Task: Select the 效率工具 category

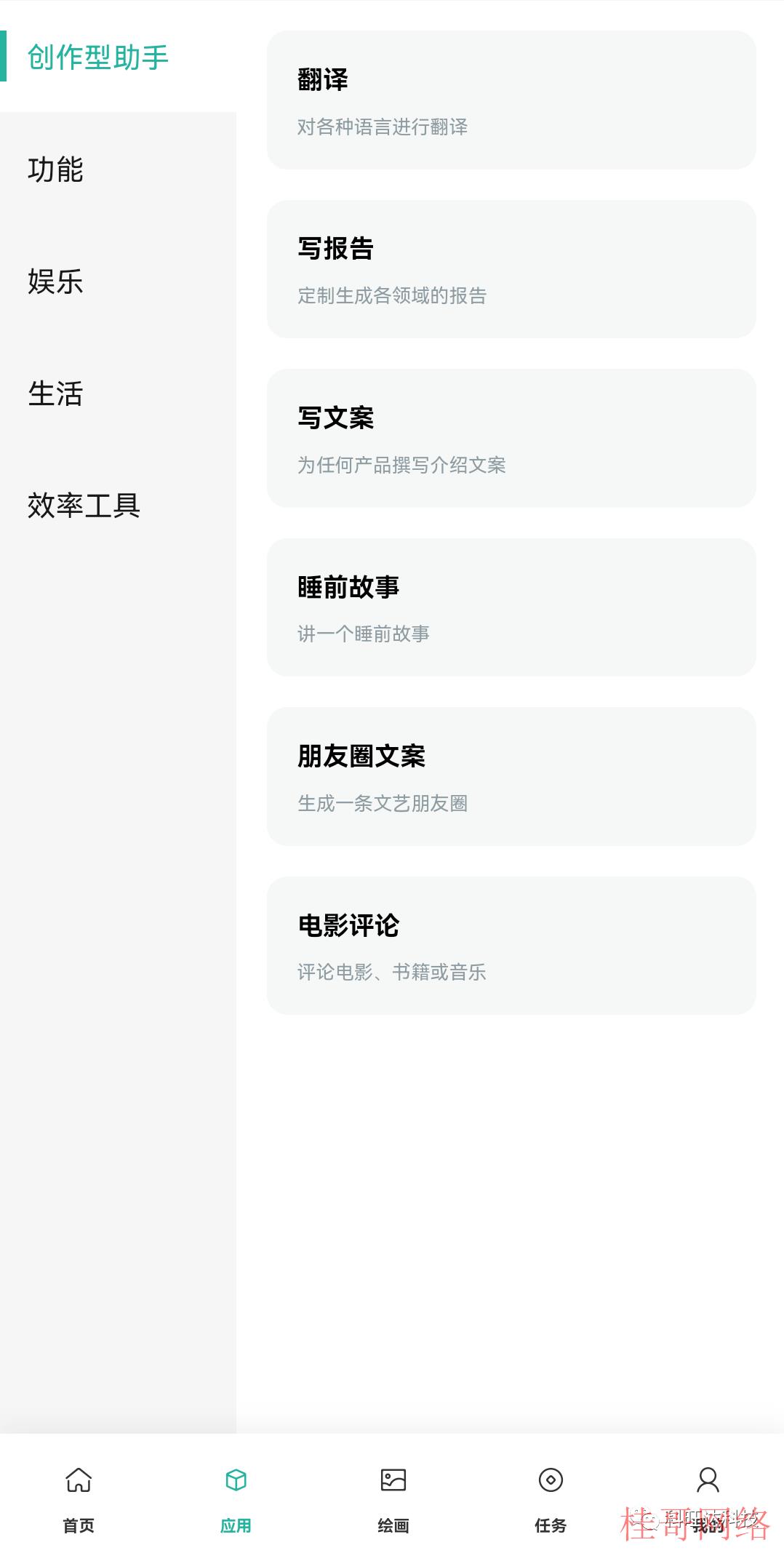Action: (x=118, y=505)
